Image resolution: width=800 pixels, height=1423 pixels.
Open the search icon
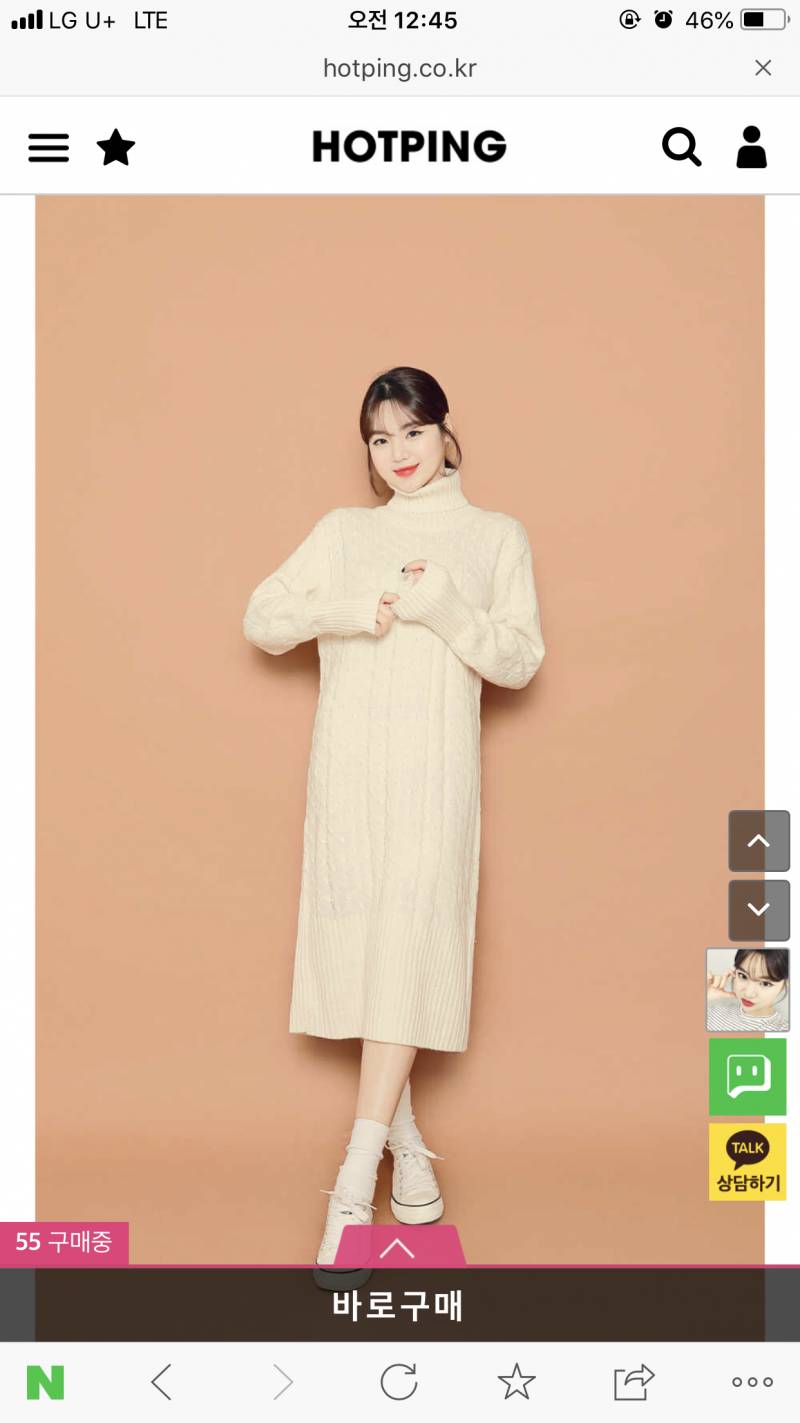pyautogui.click(x=682, y=147)
